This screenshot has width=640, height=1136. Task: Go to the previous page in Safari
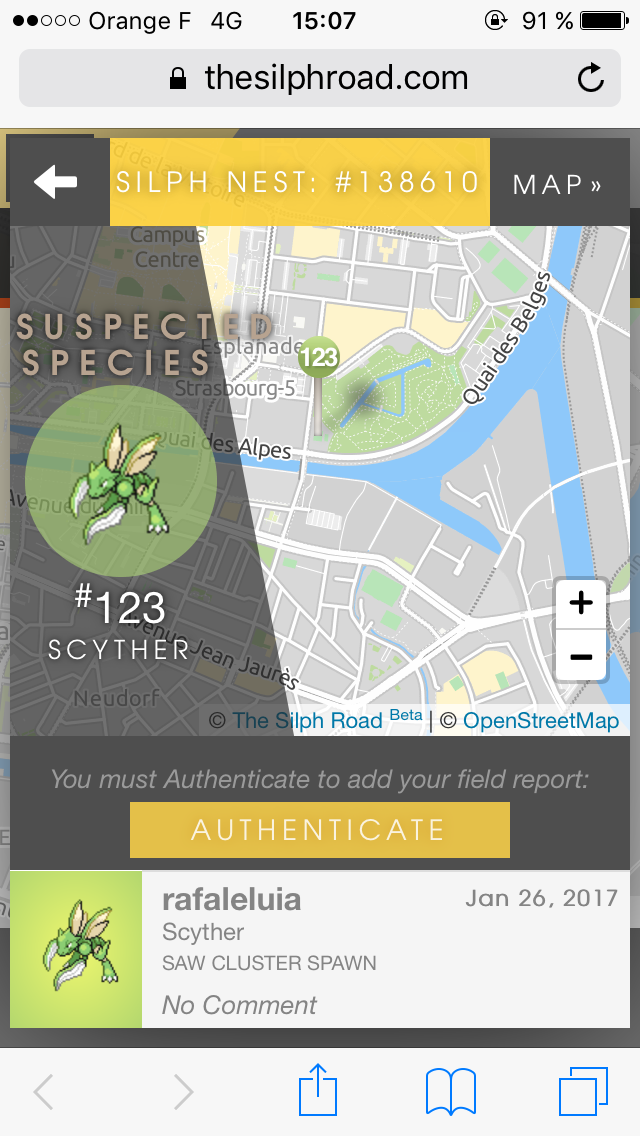point(44,1092)
